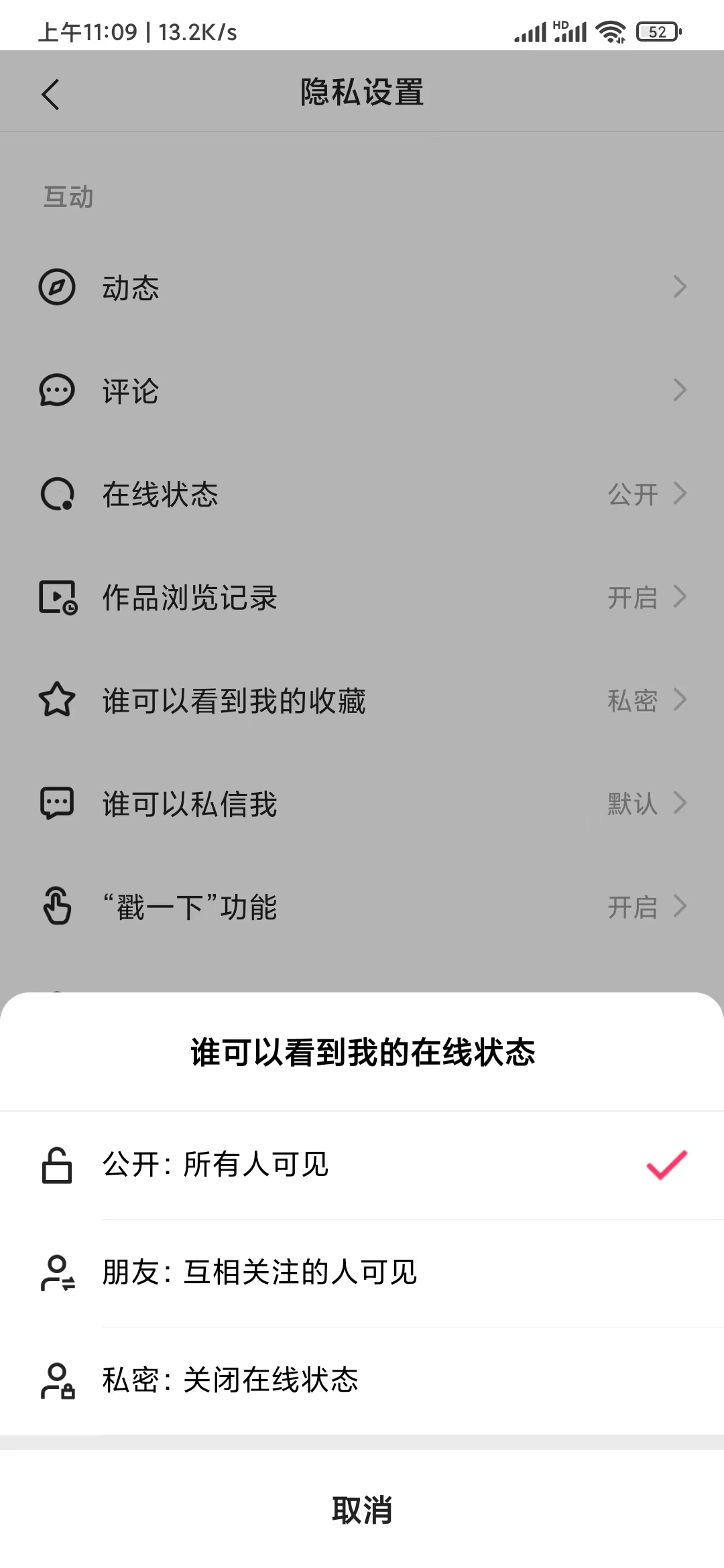Click the speech bubble icon beside 评论
This screenshot has width=724, height=1568.
57,391
